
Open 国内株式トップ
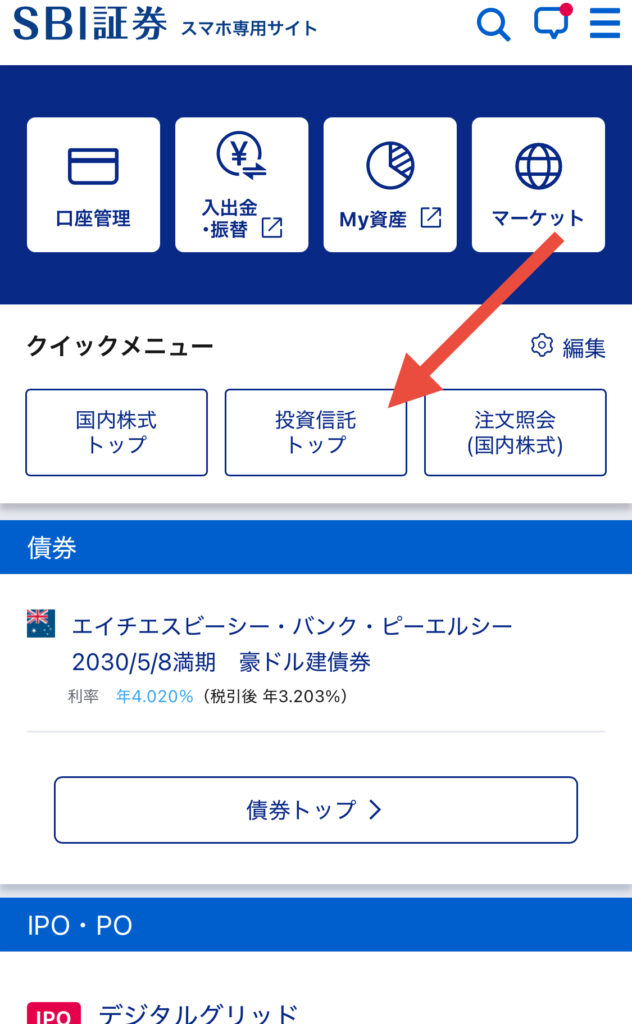[x=116, y=432]
